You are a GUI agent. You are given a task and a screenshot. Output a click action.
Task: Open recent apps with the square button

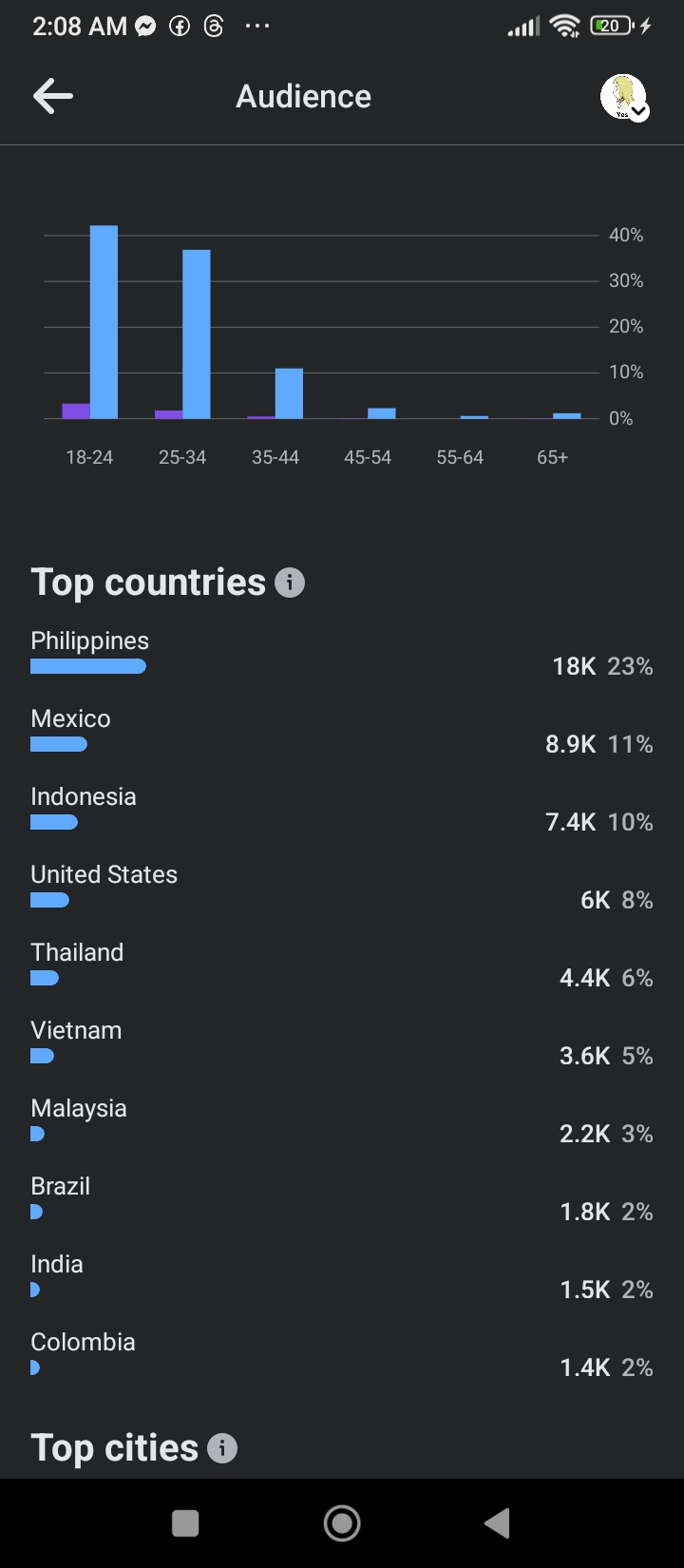(185, 1523)
